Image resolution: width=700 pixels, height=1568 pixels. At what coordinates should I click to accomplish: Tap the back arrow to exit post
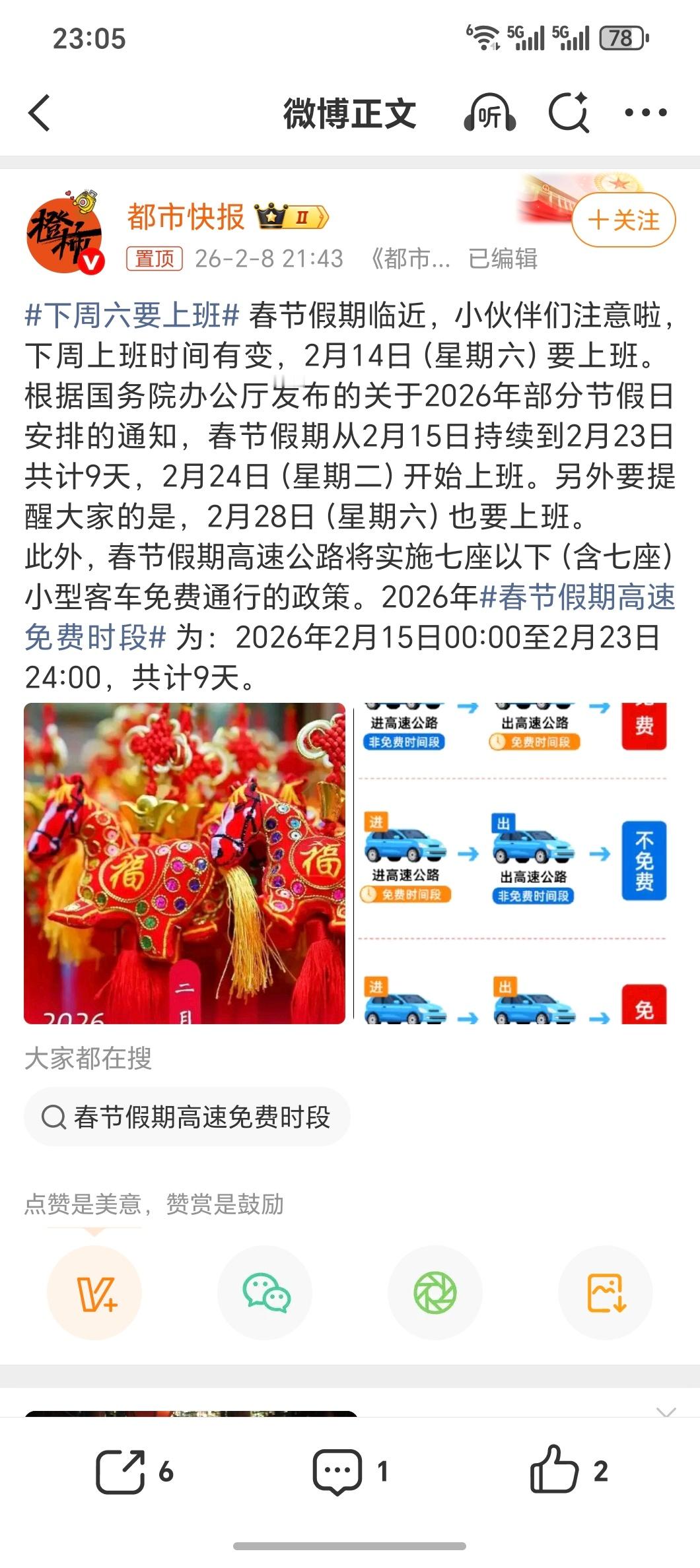40,112
